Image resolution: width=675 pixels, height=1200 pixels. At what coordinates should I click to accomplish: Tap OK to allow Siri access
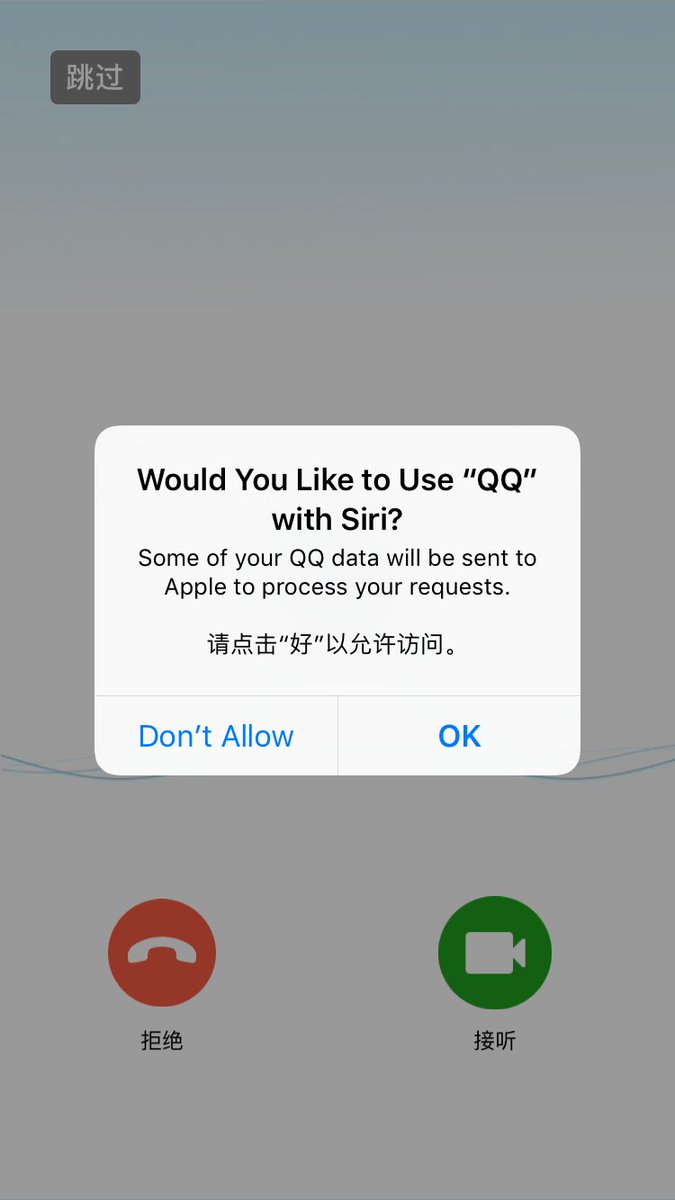click(x=459, y=736)
